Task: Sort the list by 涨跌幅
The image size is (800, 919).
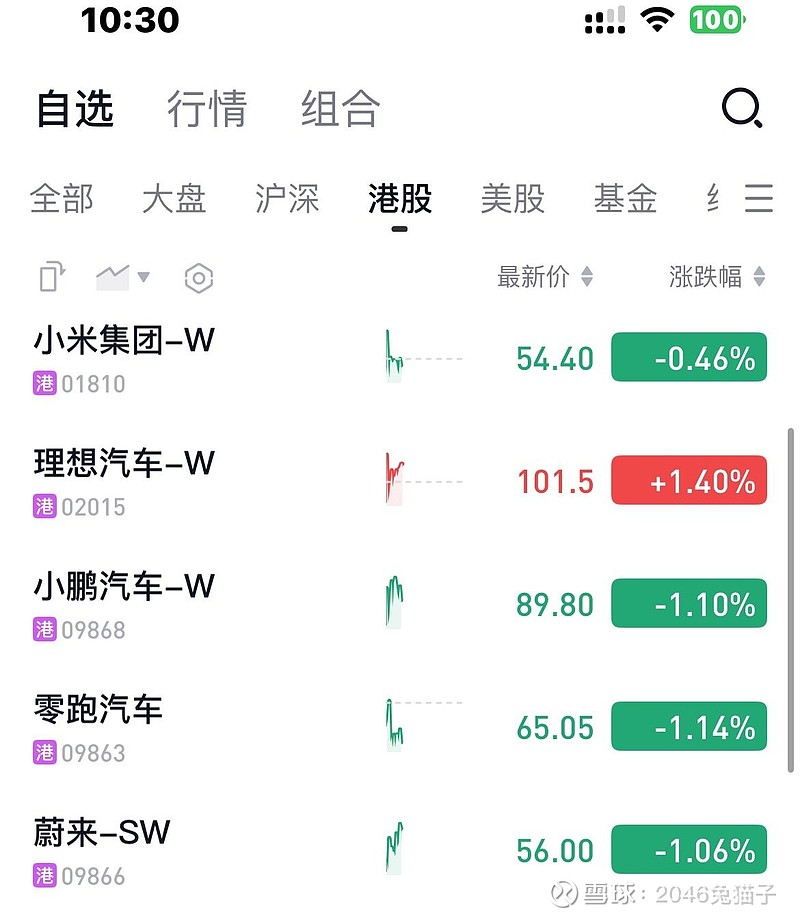Action: (716, 277)
